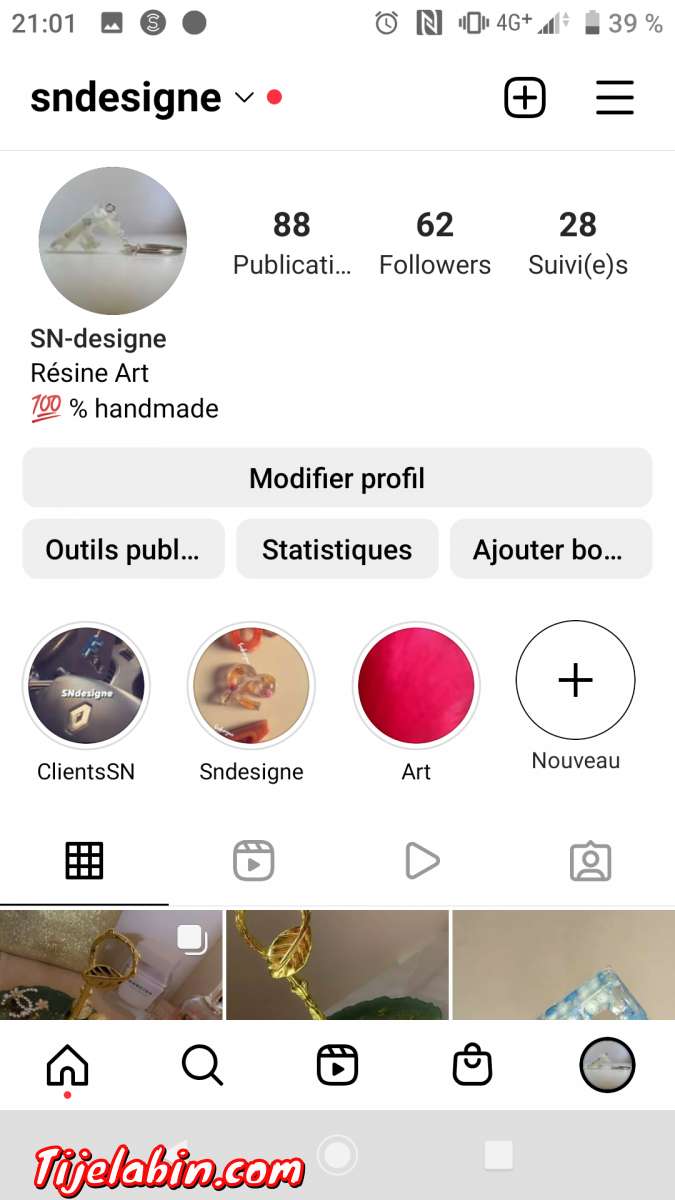Open the ClientsSN story highlight
675x1200 pixels.
pyautogui.click(x=86, y=686)
